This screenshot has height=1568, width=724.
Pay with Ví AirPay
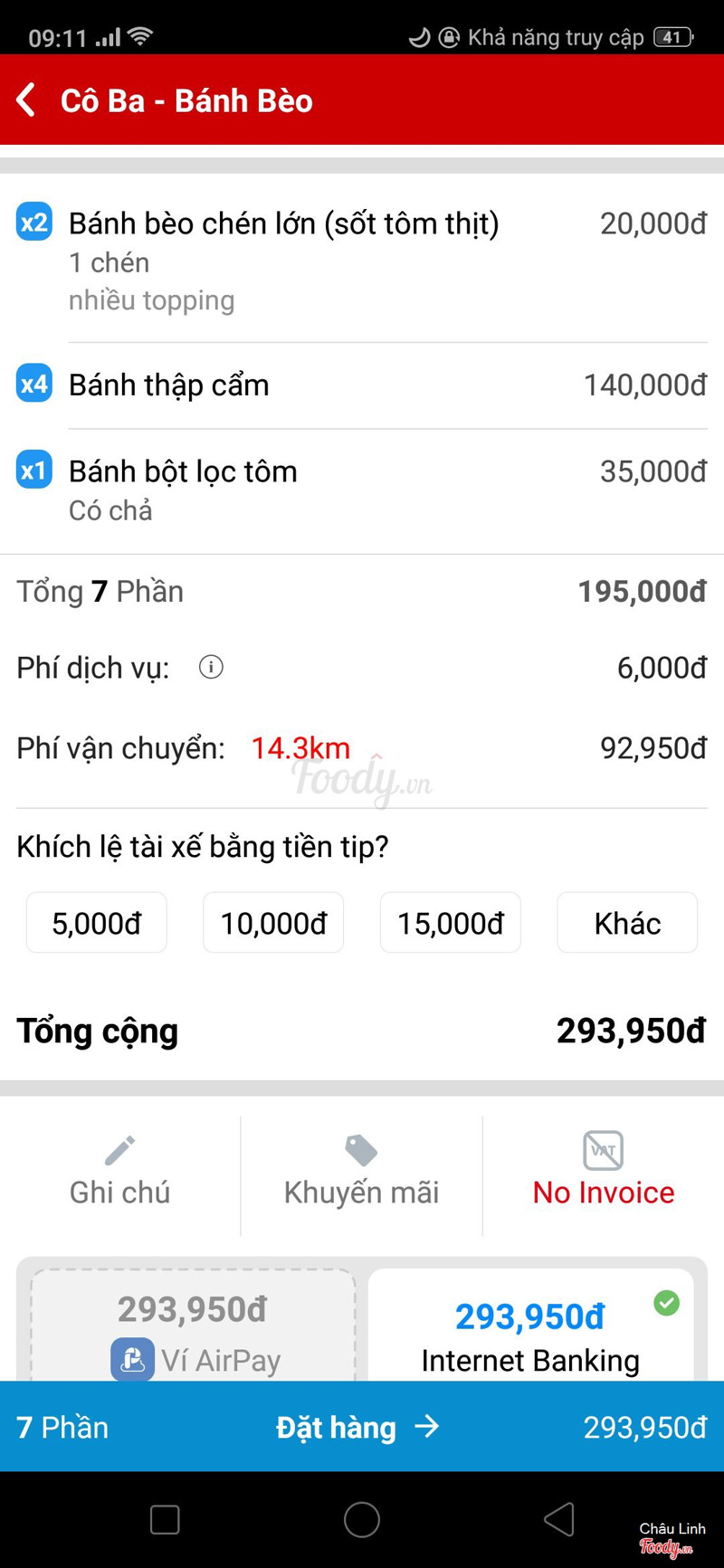pos(193,1332)
